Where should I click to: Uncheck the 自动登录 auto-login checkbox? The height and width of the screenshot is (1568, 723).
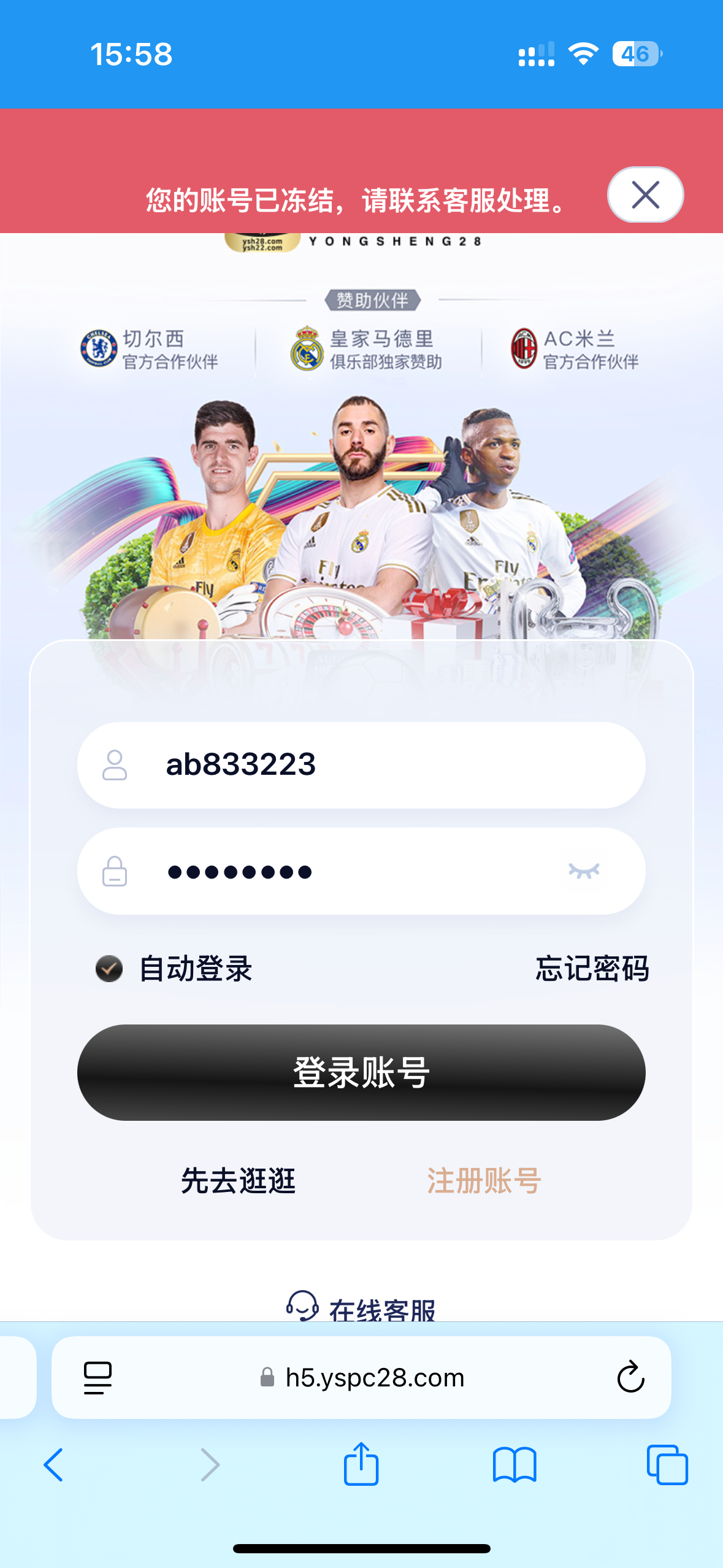click(109, 969)
